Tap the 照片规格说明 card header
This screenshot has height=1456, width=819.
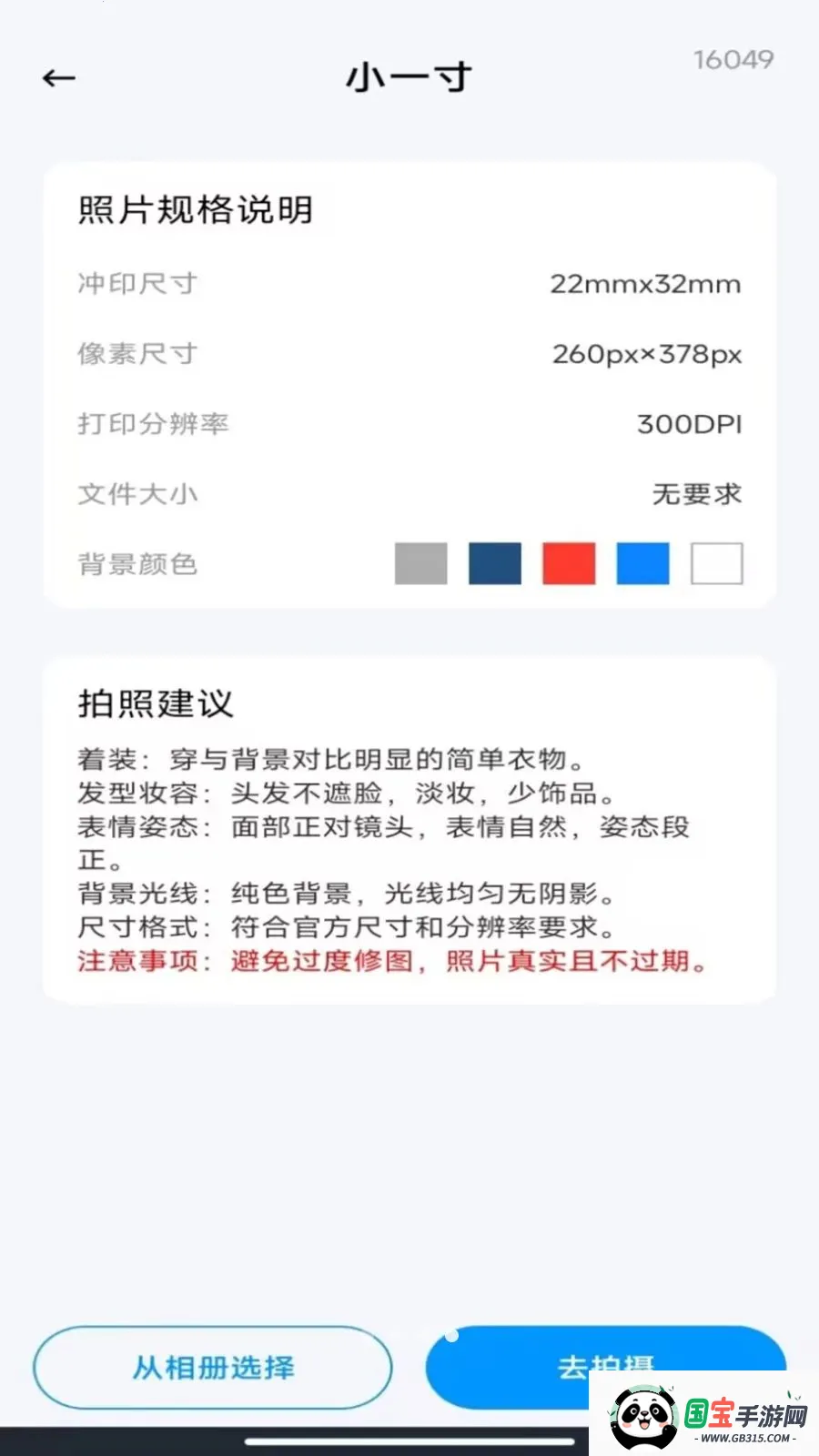click(x=195, y=210)
